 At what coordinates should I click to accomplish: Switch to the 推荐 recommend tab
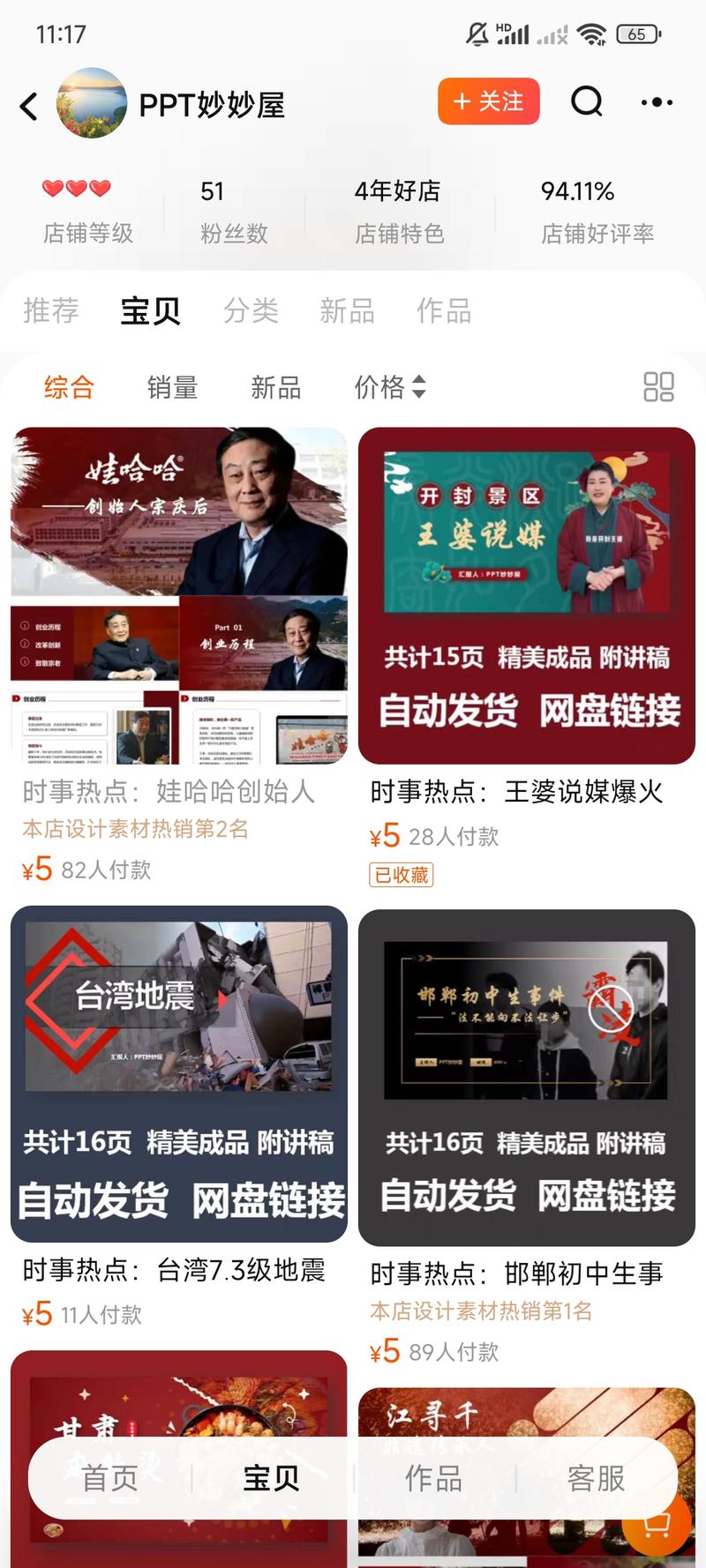(x=52, y=310)
